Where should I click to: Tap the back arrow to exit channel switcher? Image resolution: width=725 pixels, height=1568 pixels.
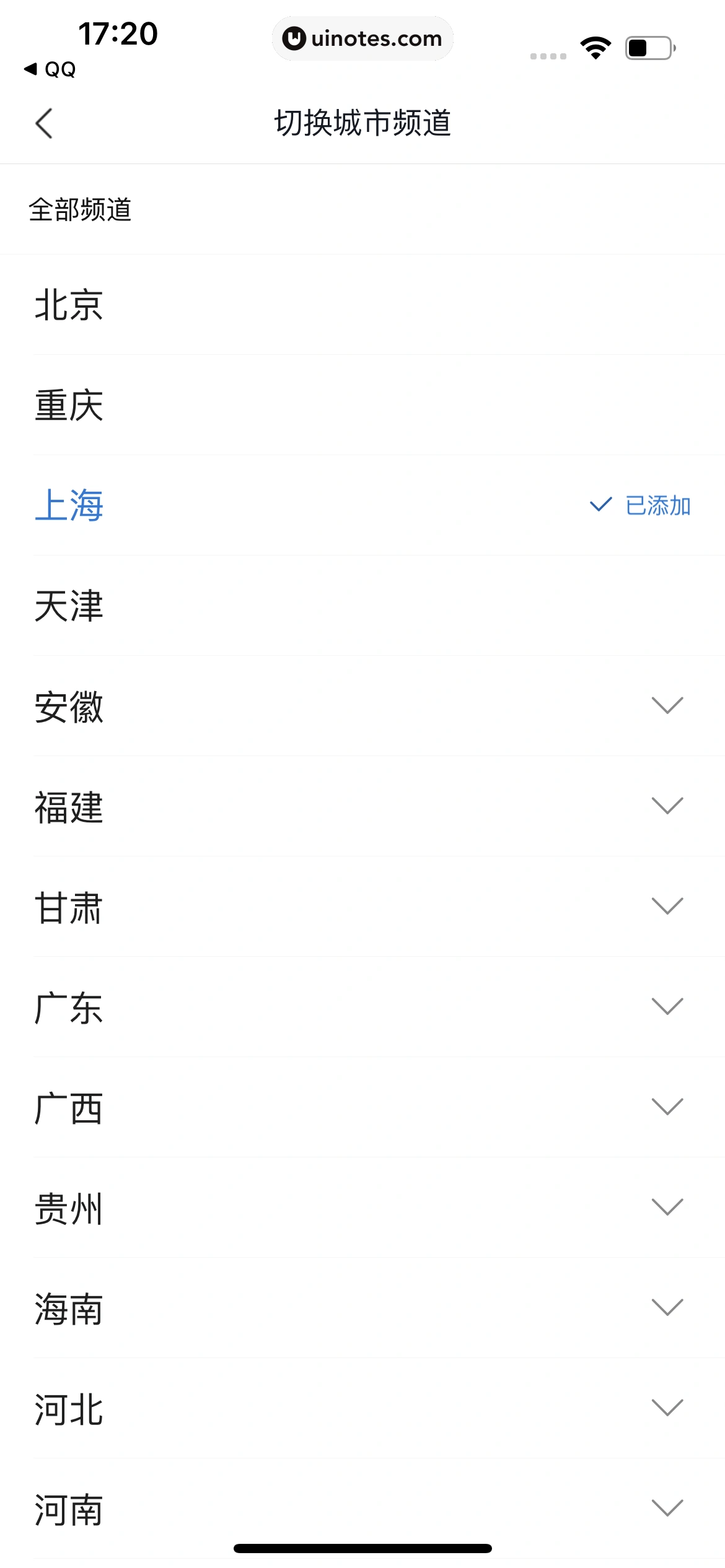[x=42, y=123]
